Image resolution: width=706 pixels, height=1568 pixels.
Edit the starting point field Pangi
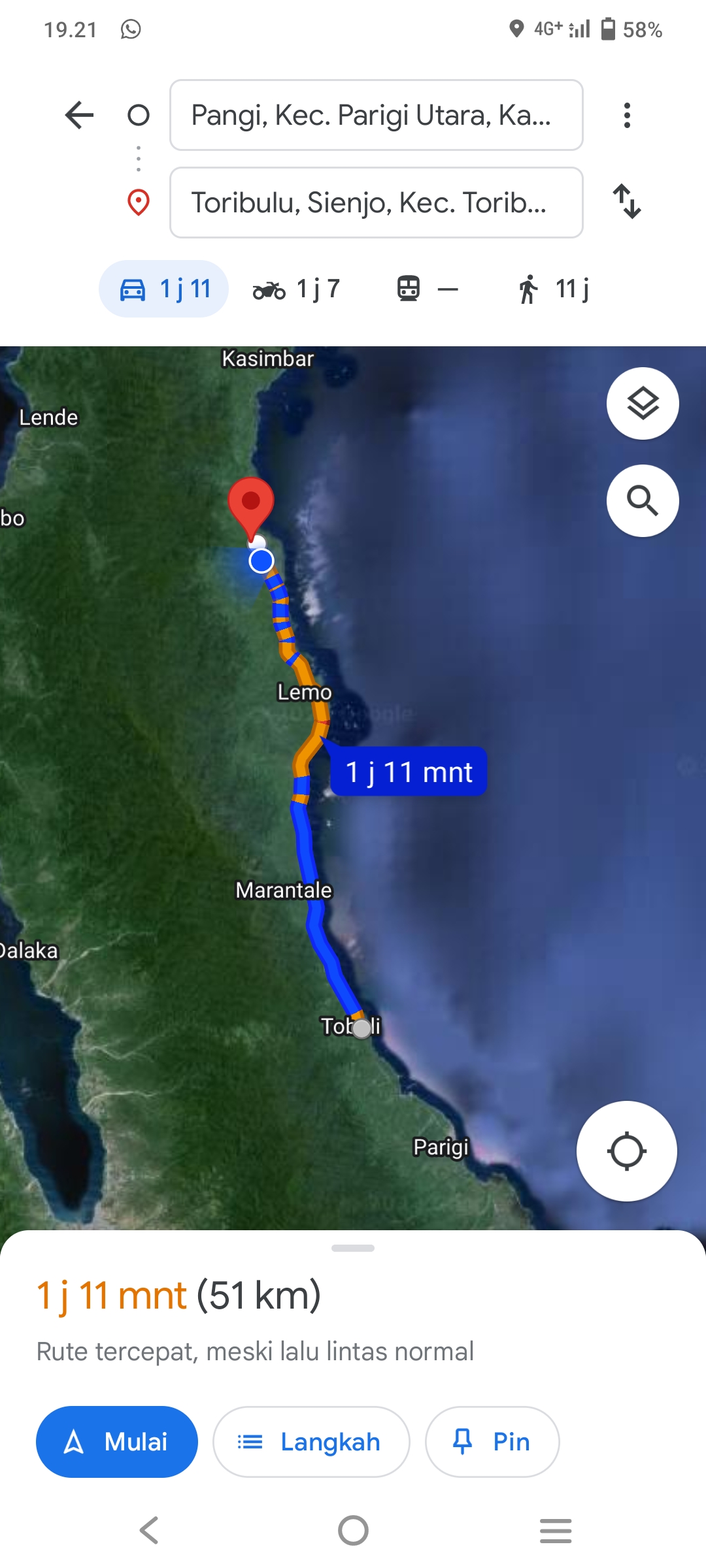377,115
